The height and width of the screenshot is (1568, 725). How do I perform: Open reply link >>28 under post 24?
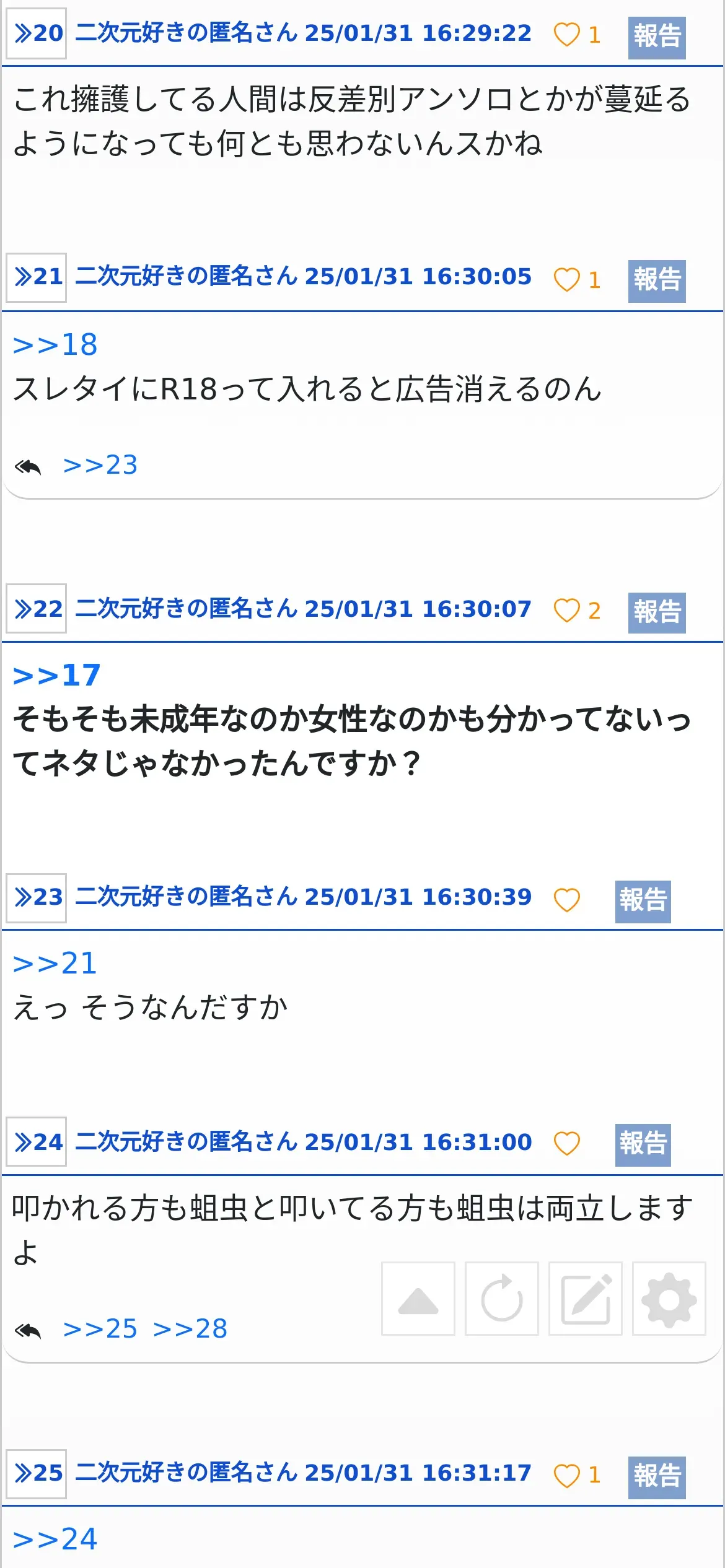190,1329
